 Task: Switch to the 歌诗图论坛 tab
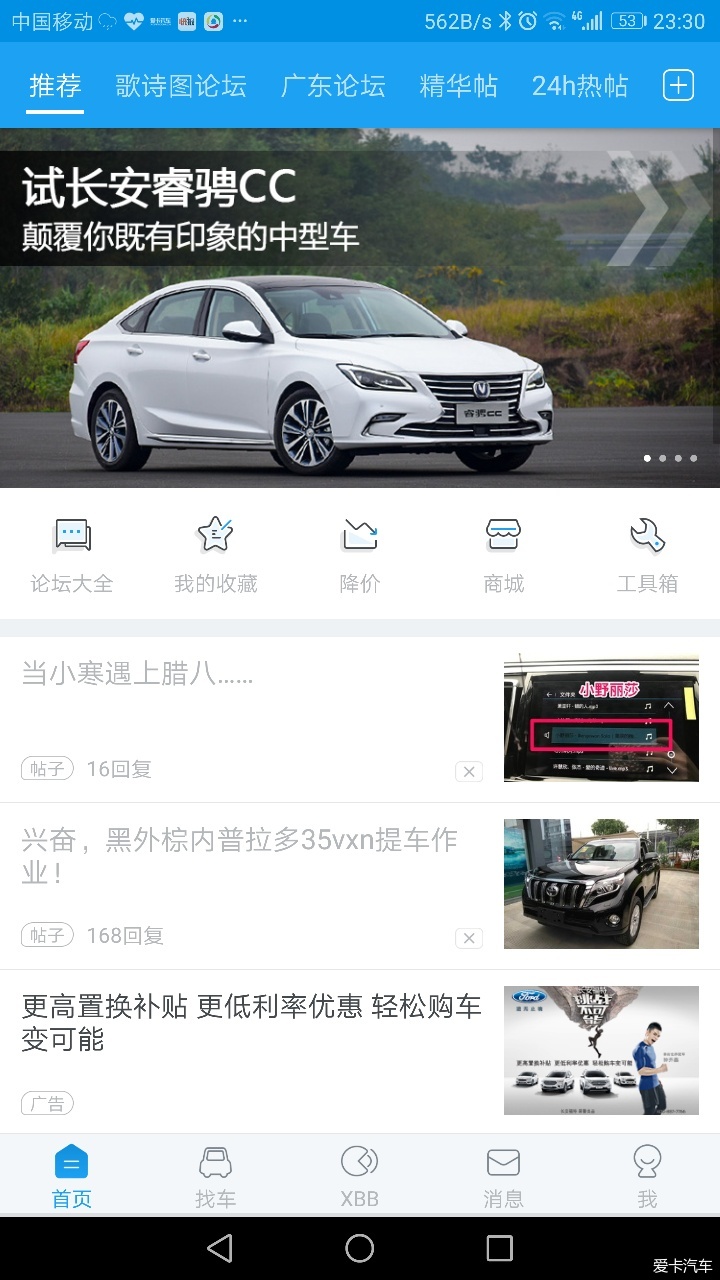(180, 86)
